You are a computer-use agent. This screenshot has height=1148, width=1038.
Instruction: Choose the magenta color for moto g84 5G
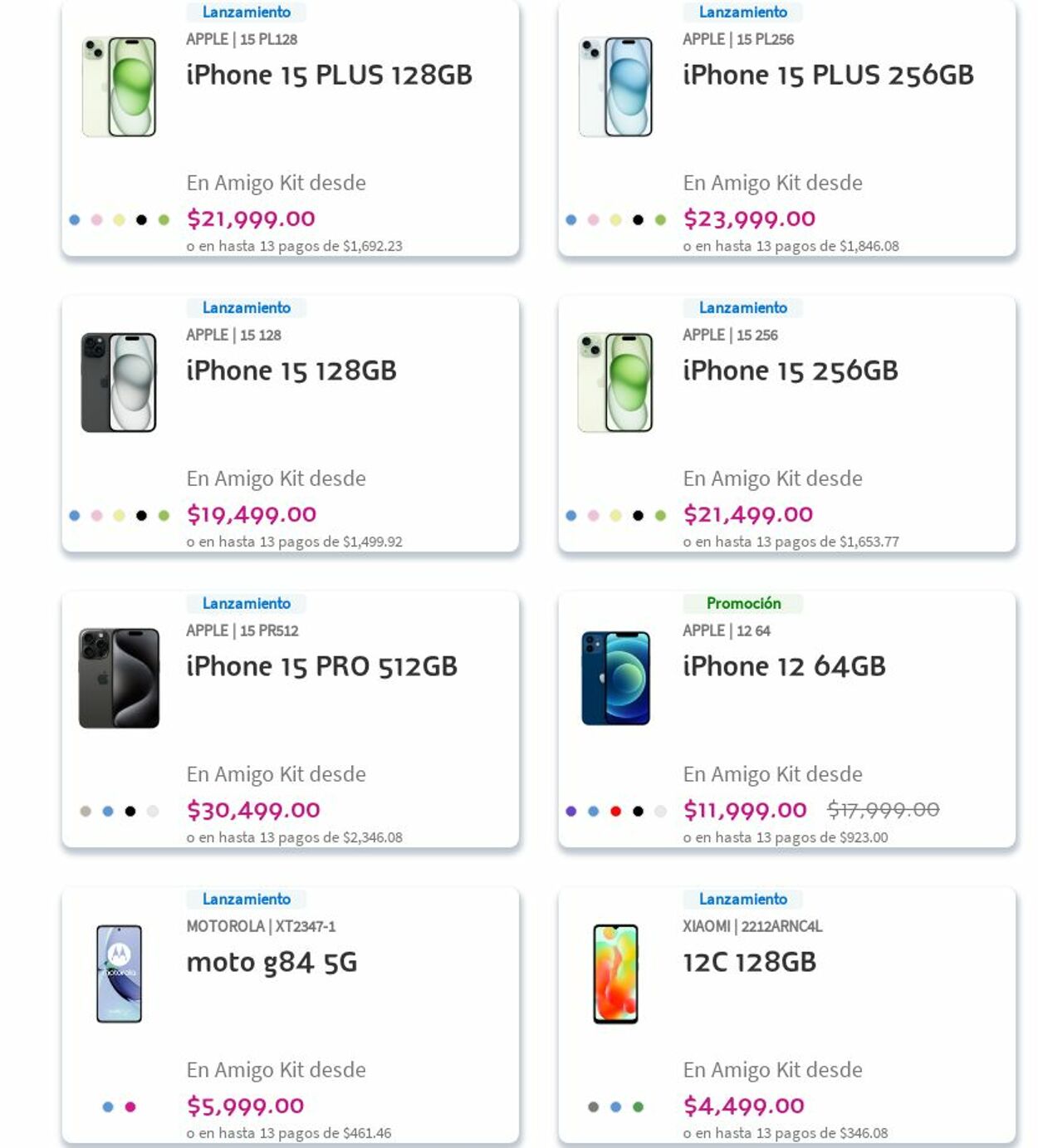(130, 1106)
